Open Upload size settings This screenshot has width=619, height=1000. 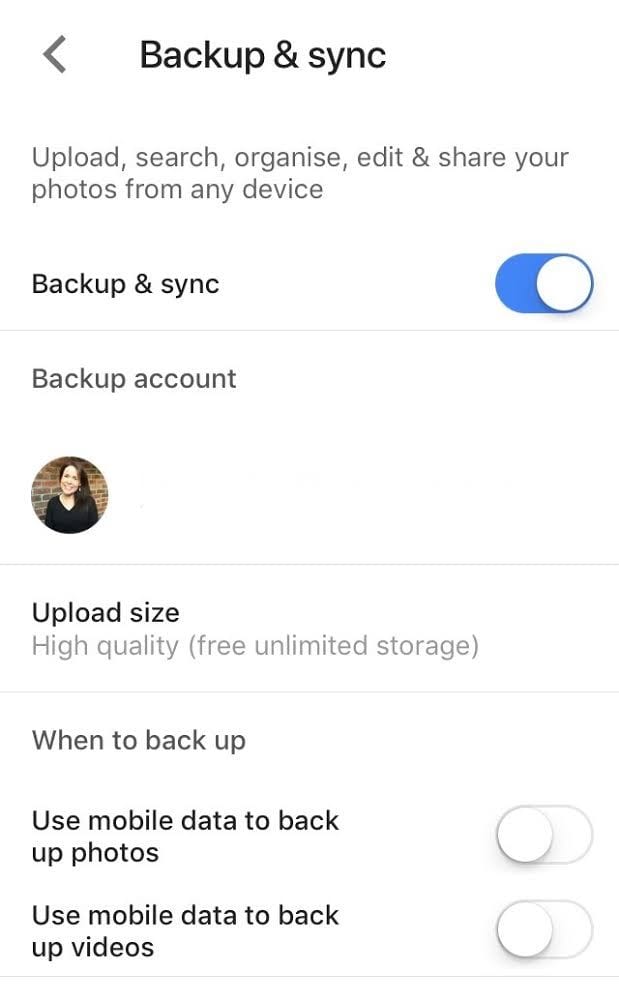(x=255, y=629)
